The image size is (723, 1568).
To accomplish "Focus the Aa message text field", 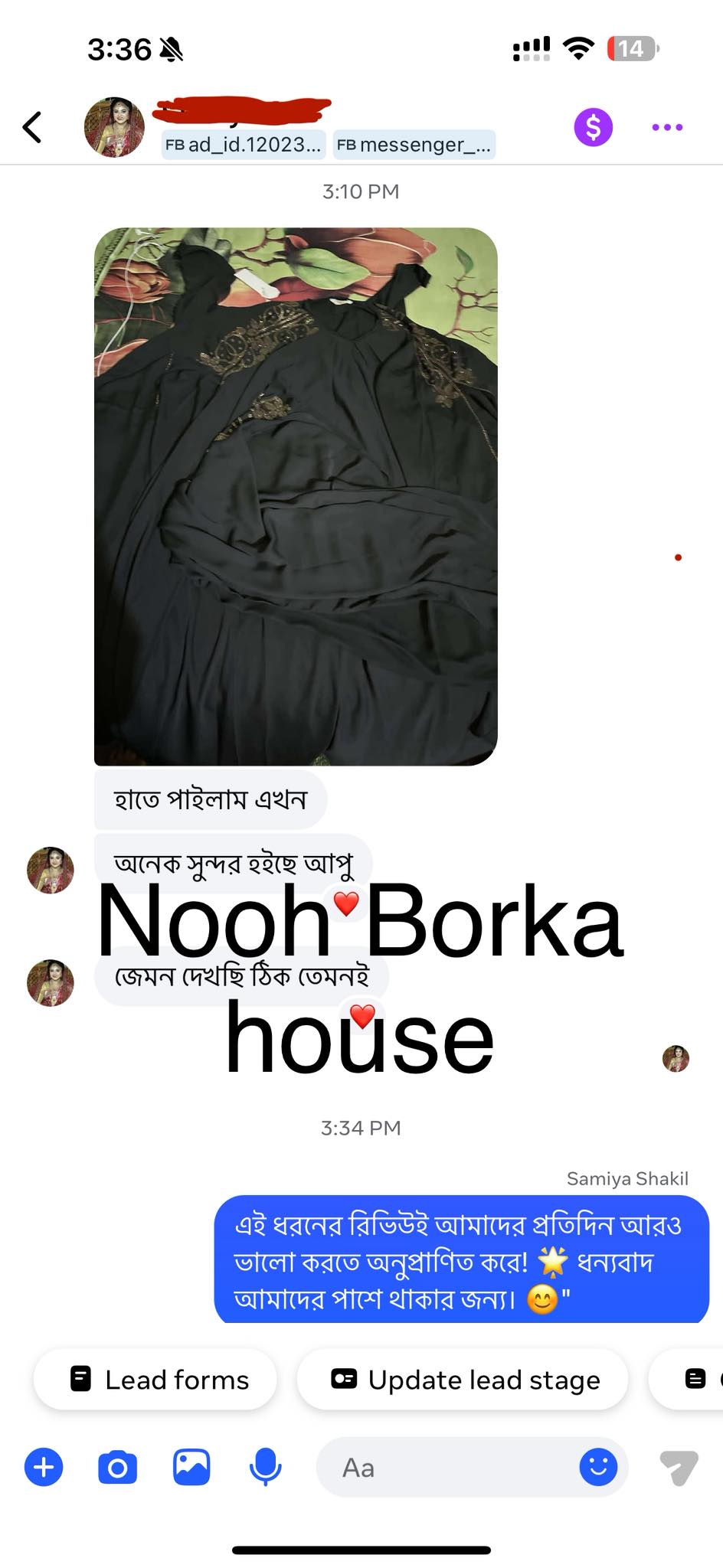I will point(444,1468).
